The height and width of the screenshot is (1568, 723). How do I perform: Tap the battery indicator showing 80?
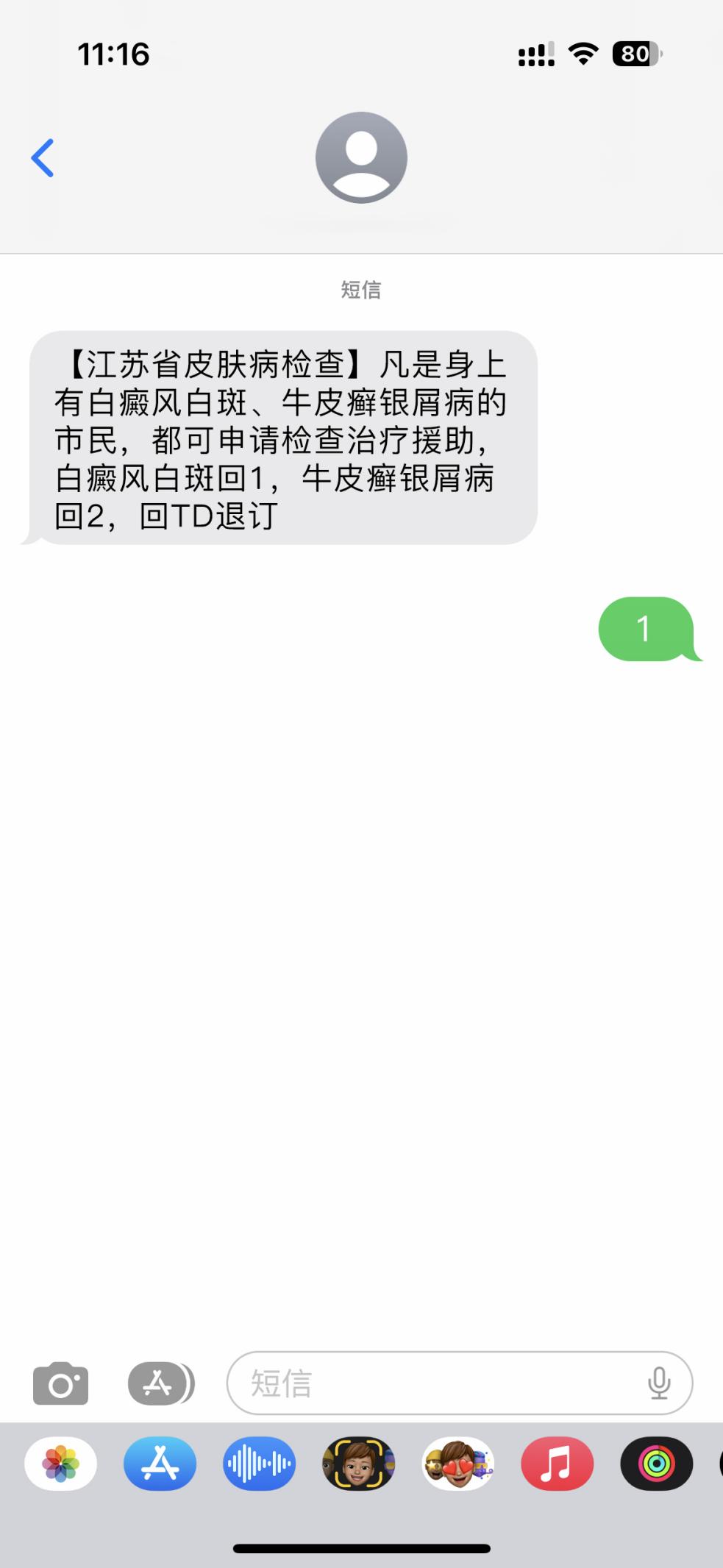(634, 54)
